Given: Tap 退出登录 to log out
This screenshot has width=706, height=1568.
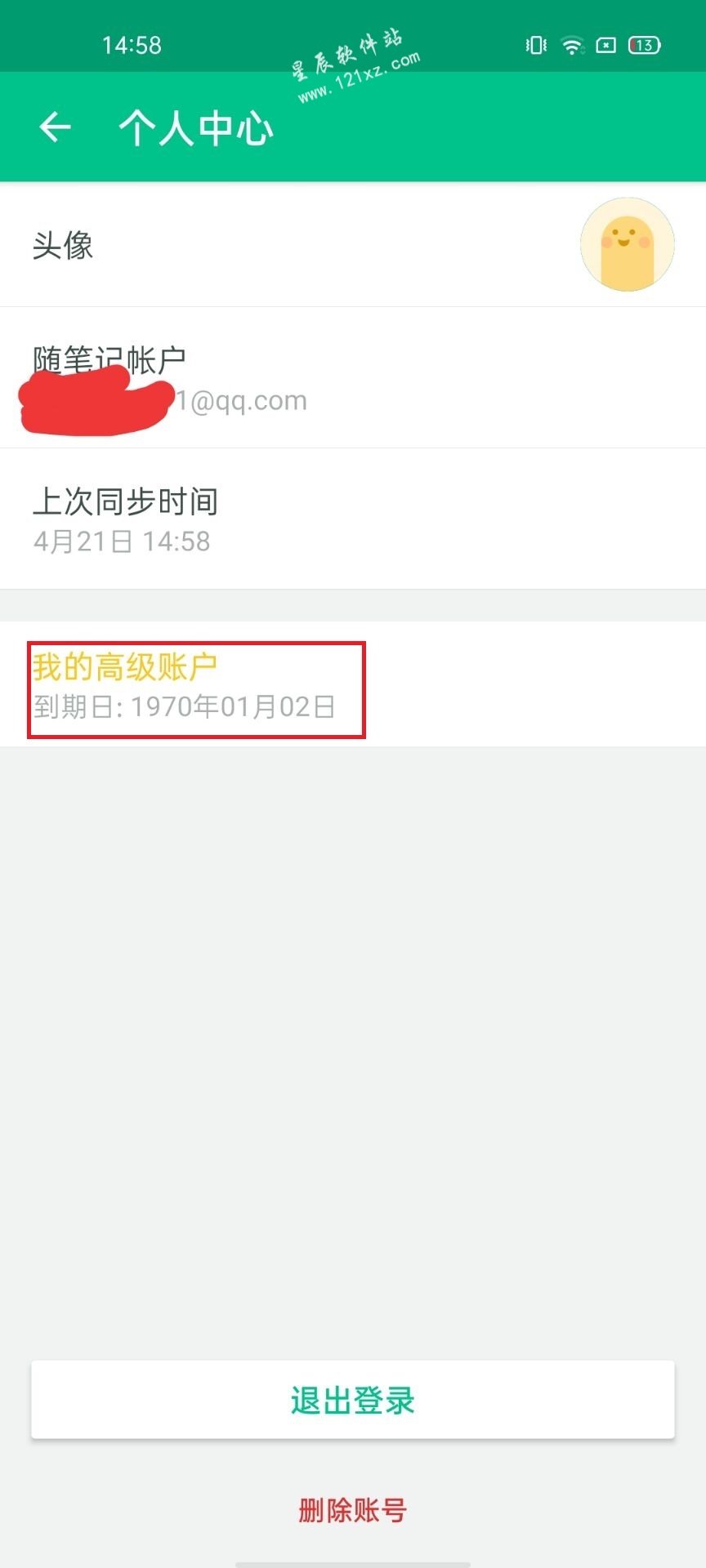Looking at the screenshot, I should pos(353,1400).
